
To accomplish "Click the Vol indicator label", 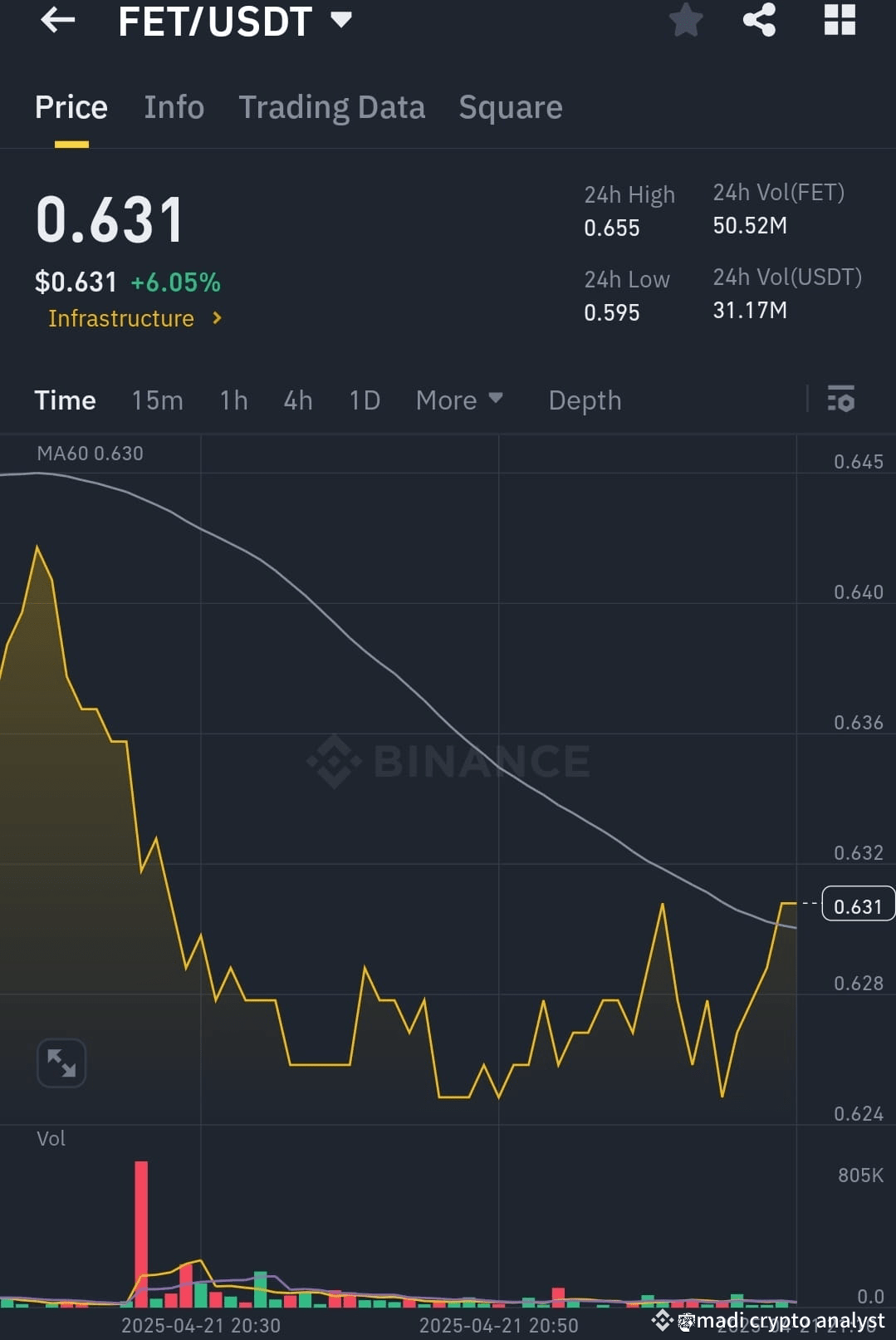I will [51, 1138].
